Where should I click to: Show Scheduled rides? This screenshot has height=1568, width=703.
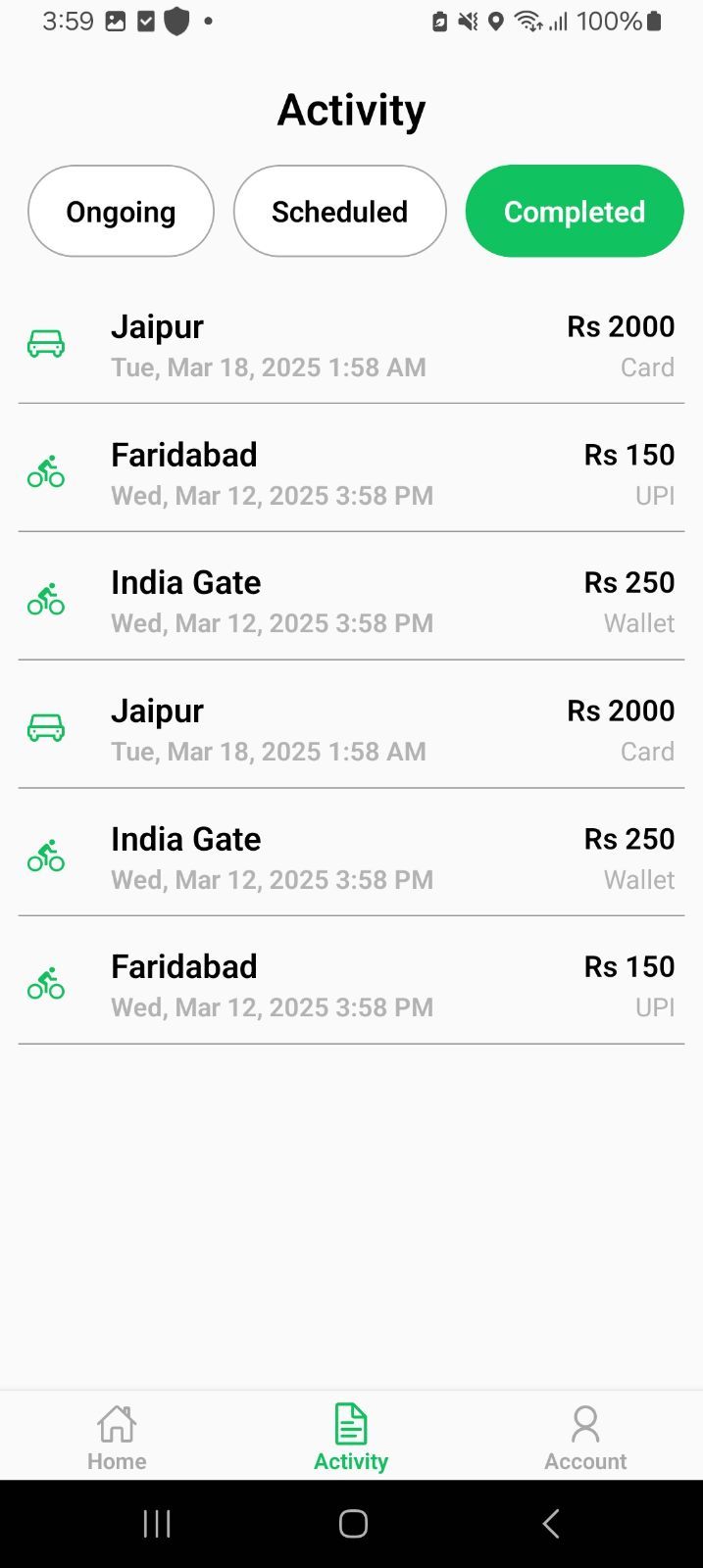click(339, 212)
